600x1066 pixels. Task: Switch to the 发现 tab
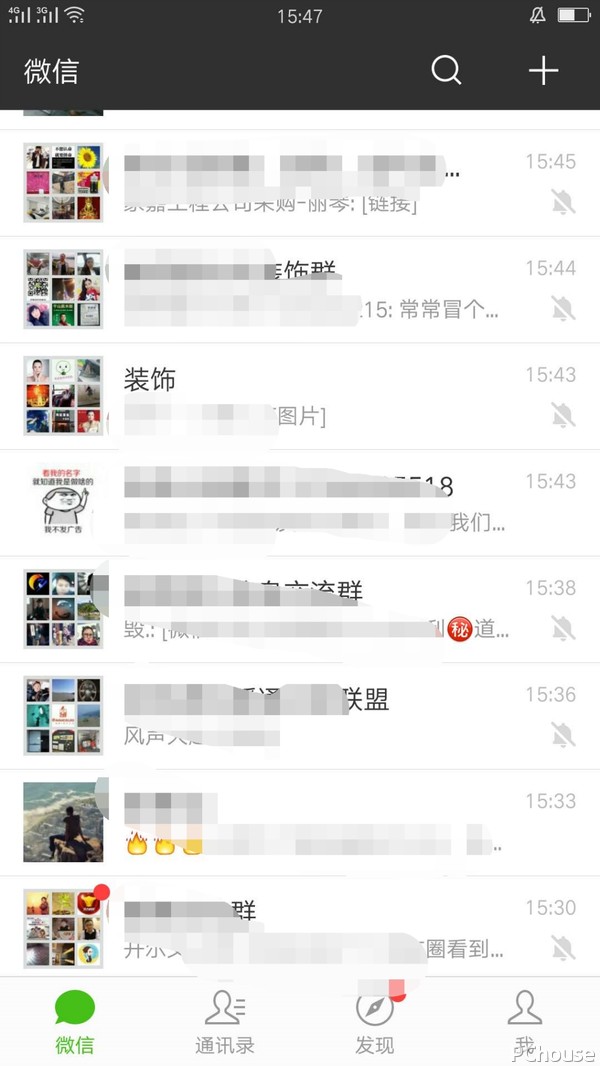375,1020
